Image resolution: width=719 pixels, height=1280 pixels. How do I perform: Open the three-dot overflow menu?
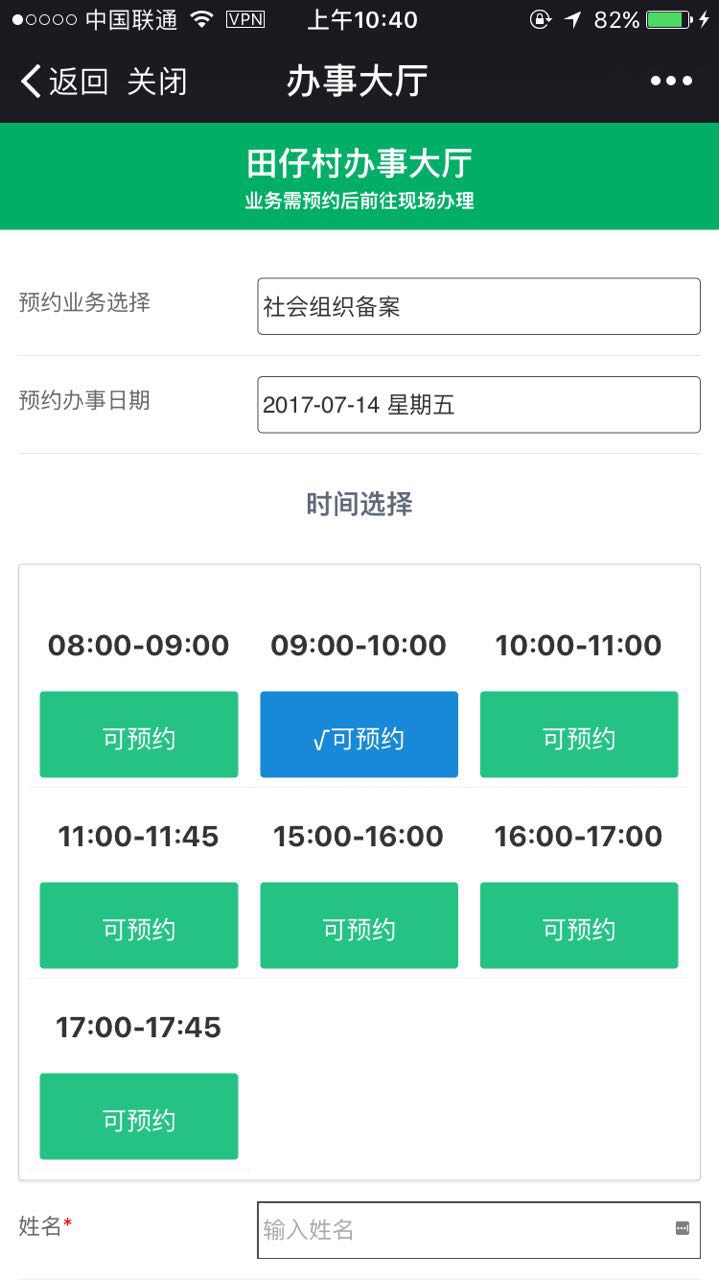point(671,81)
